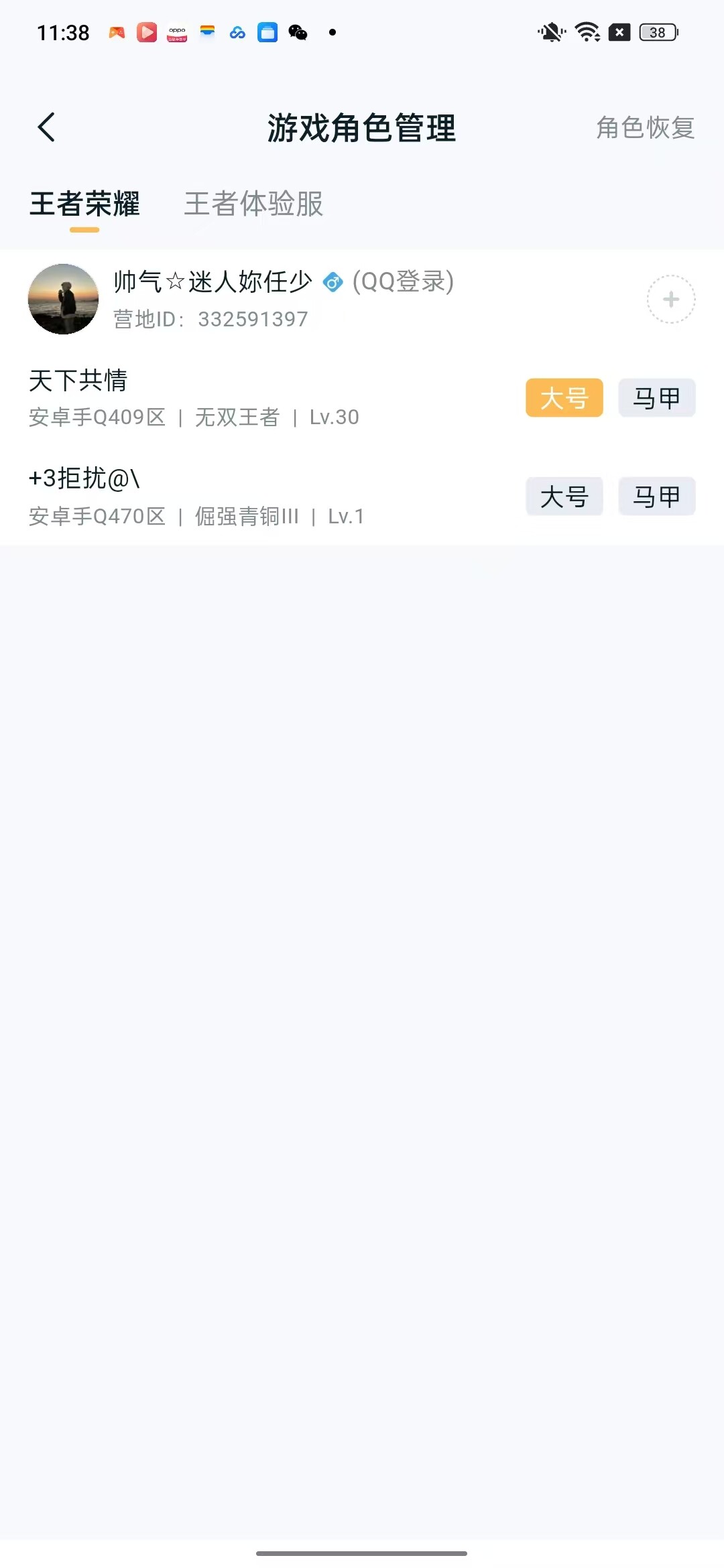Enable 马甲 for role 天下共情
This screenshot has height=1568, width=724.
tap(656, 397)
